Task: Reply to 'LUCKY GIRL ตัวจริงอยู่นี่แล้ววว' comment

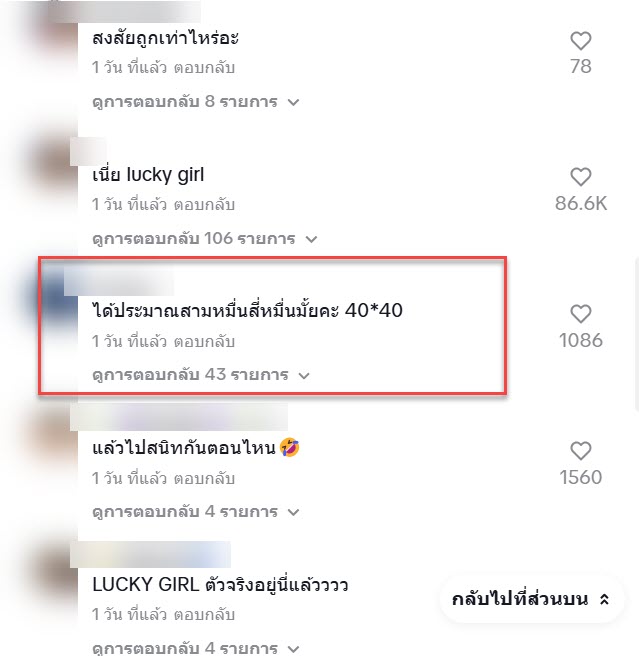Action: point(204,614)
